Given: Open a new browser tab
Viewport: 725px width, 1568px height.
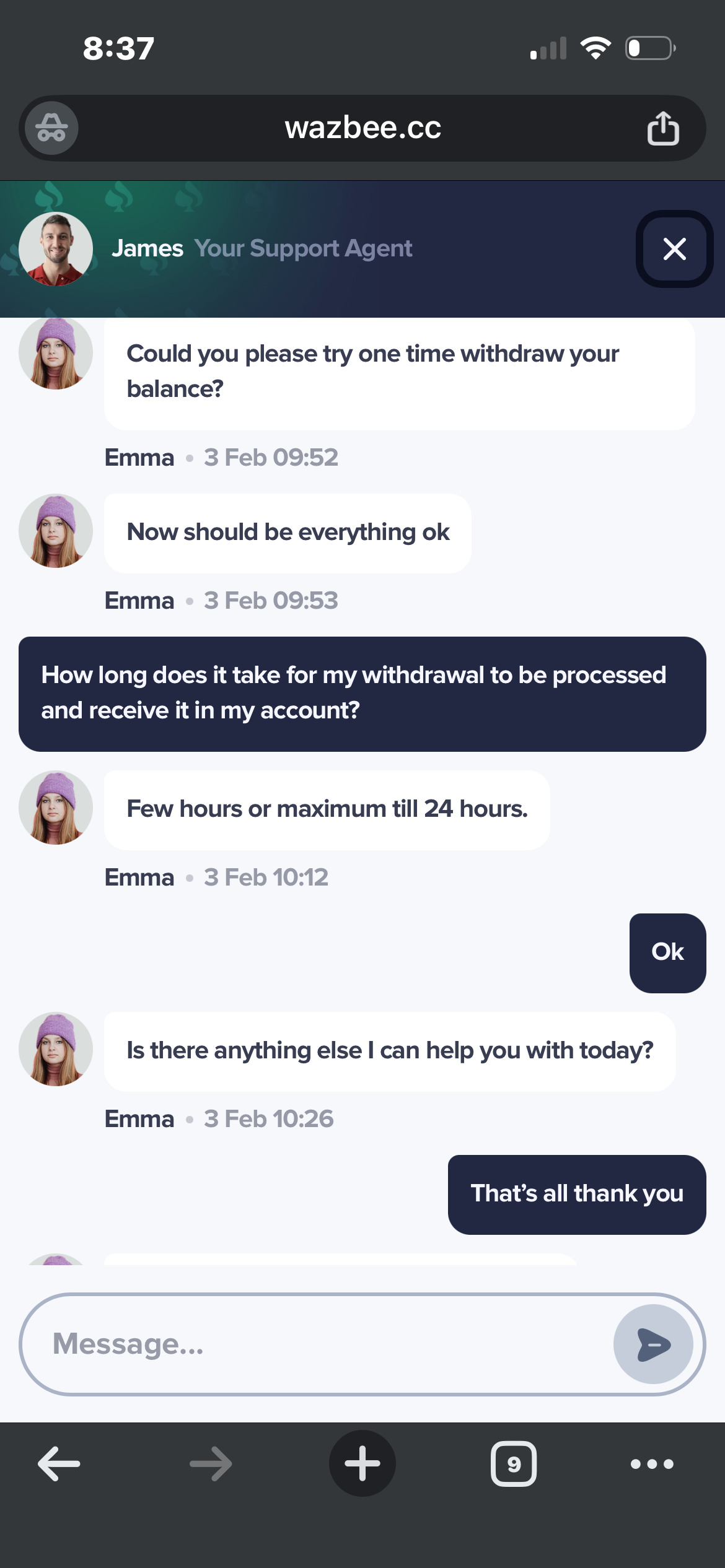Looking at the screenshot, I should (x=362, y=1464).
